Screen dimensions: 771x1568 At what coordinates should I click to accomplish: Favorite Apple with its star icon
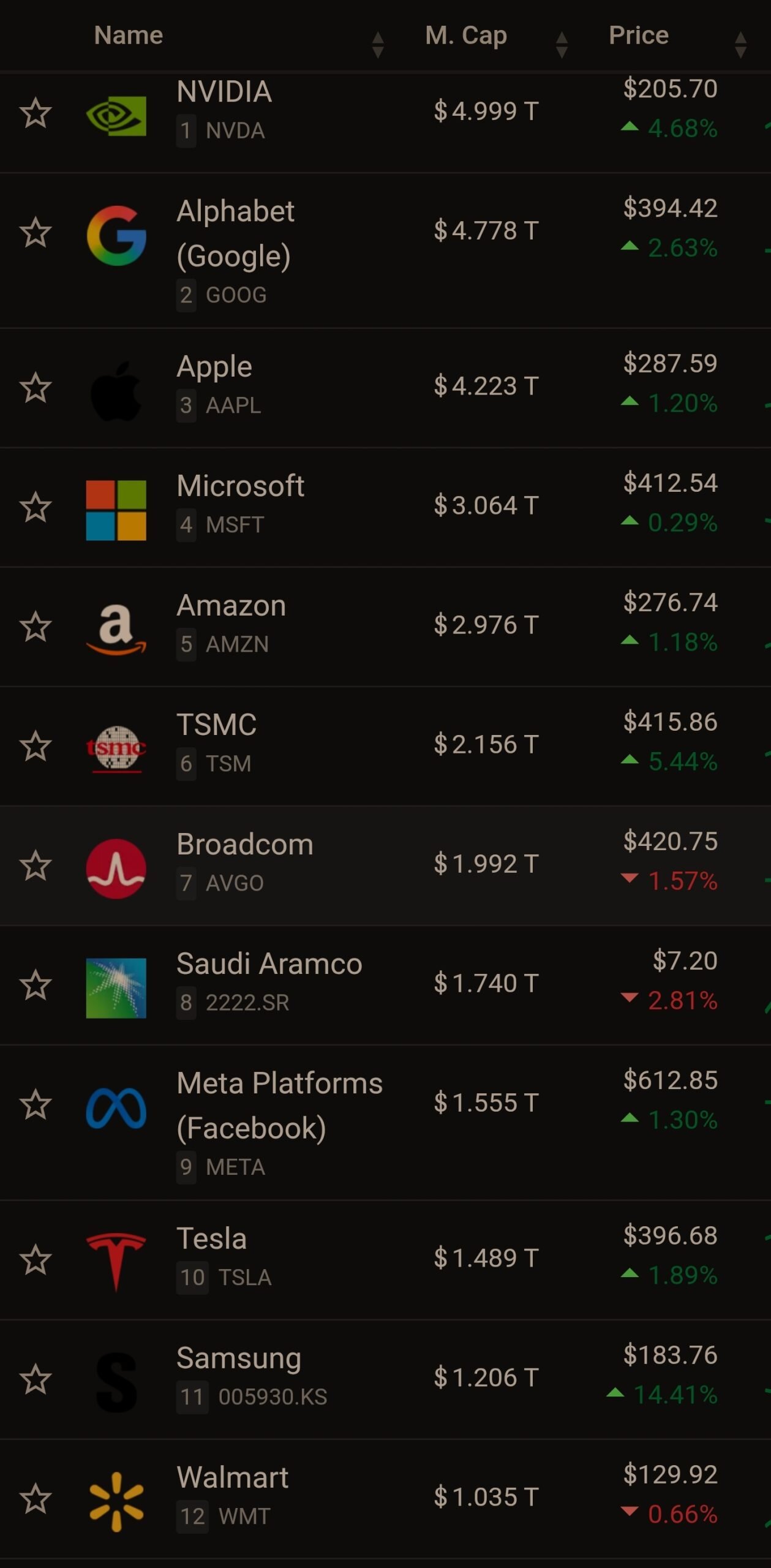(x=36, y=388)
